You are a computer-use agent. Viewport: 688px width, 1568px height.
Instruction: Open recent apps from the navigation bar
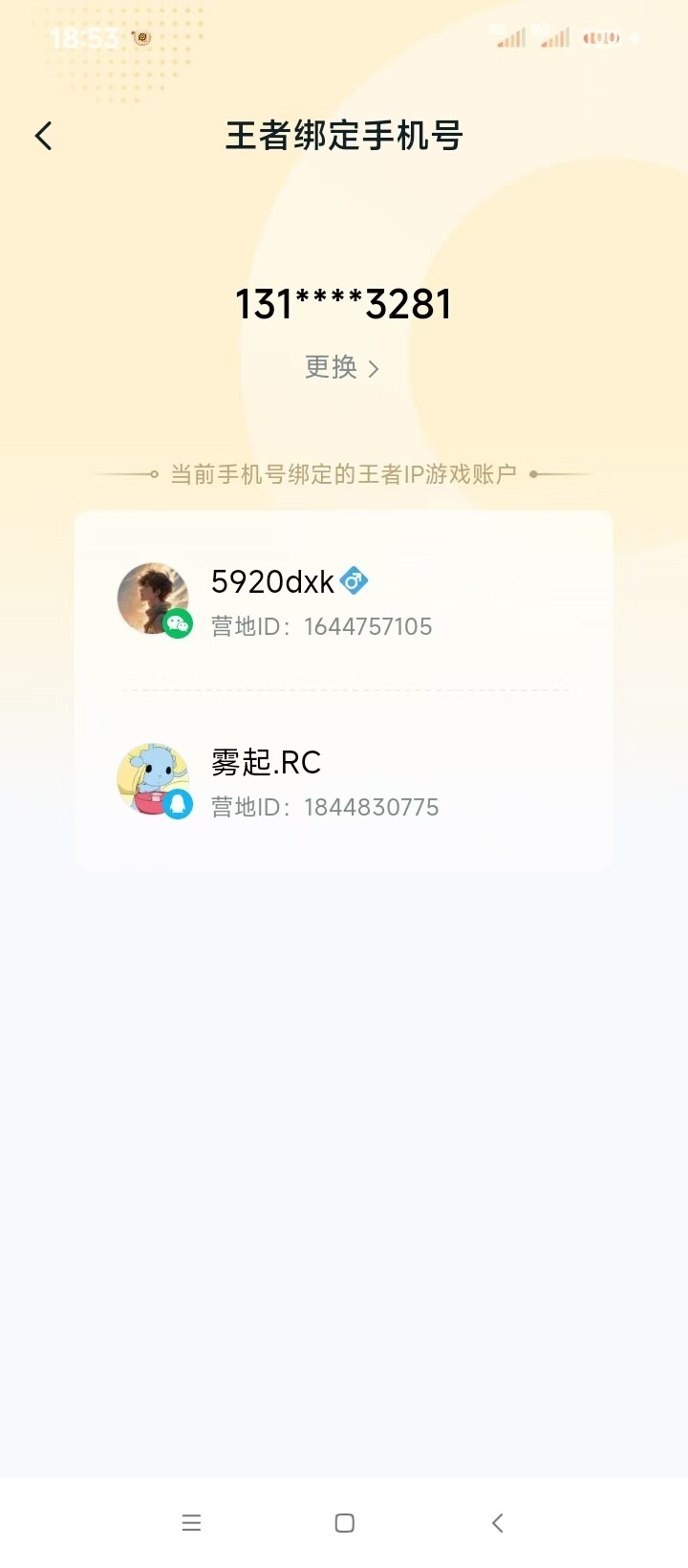click(191, 1522)
